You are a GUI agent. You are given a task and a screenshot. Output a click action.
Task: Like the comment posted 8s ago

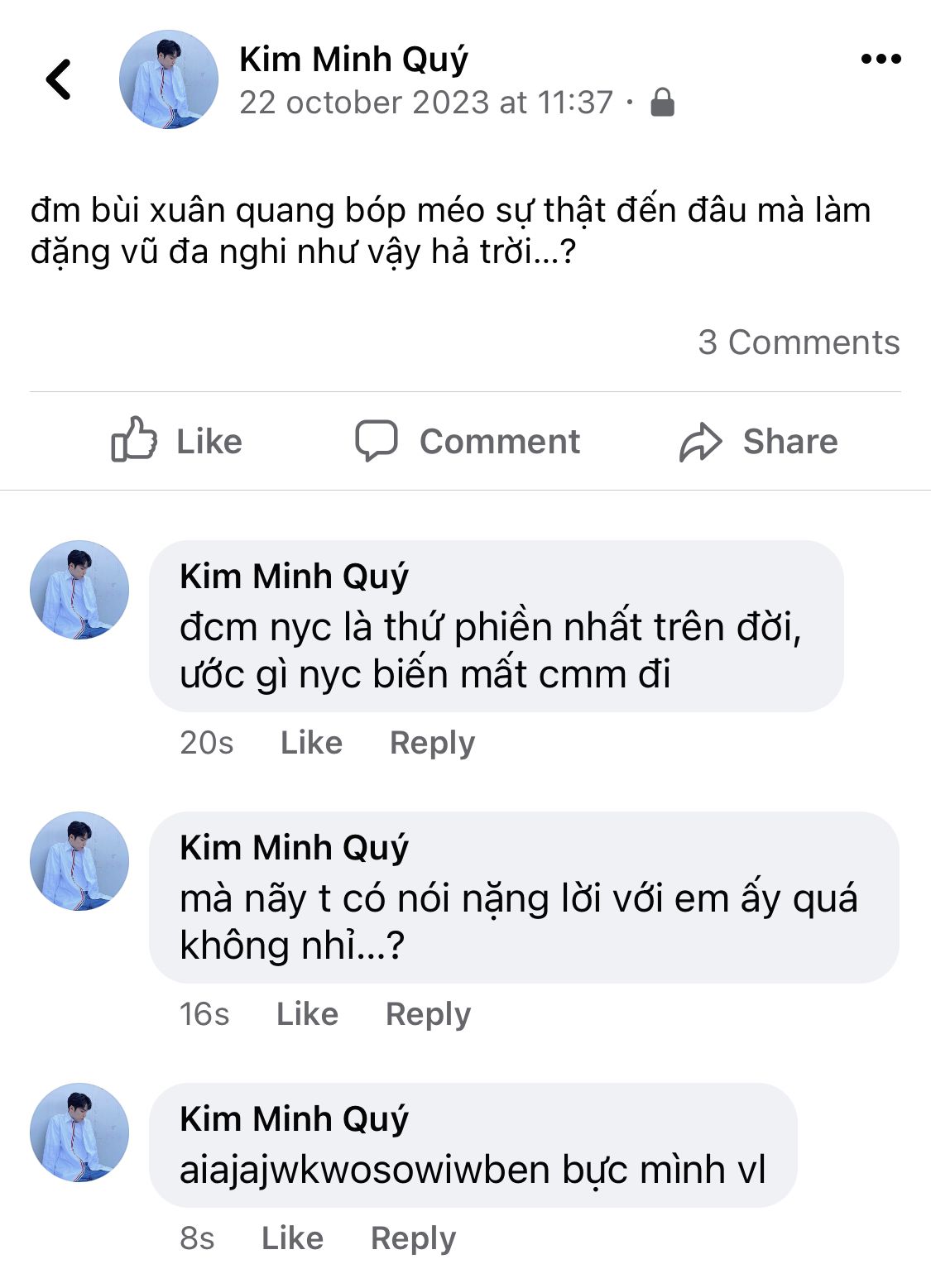(292, 1238)
